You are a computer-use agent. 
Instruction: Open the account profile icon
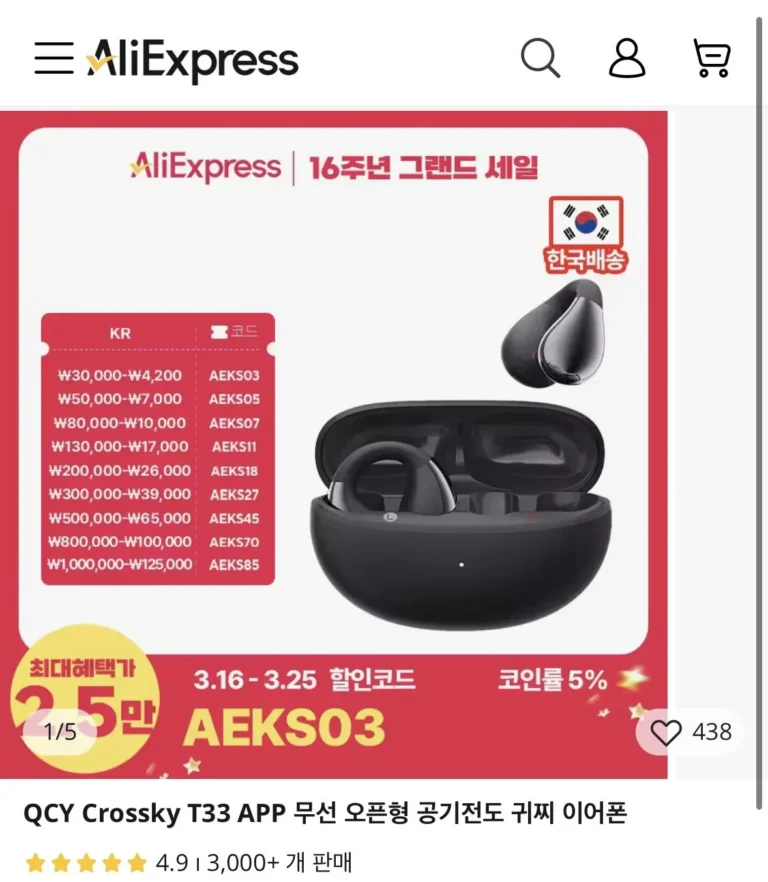[627, 59]
